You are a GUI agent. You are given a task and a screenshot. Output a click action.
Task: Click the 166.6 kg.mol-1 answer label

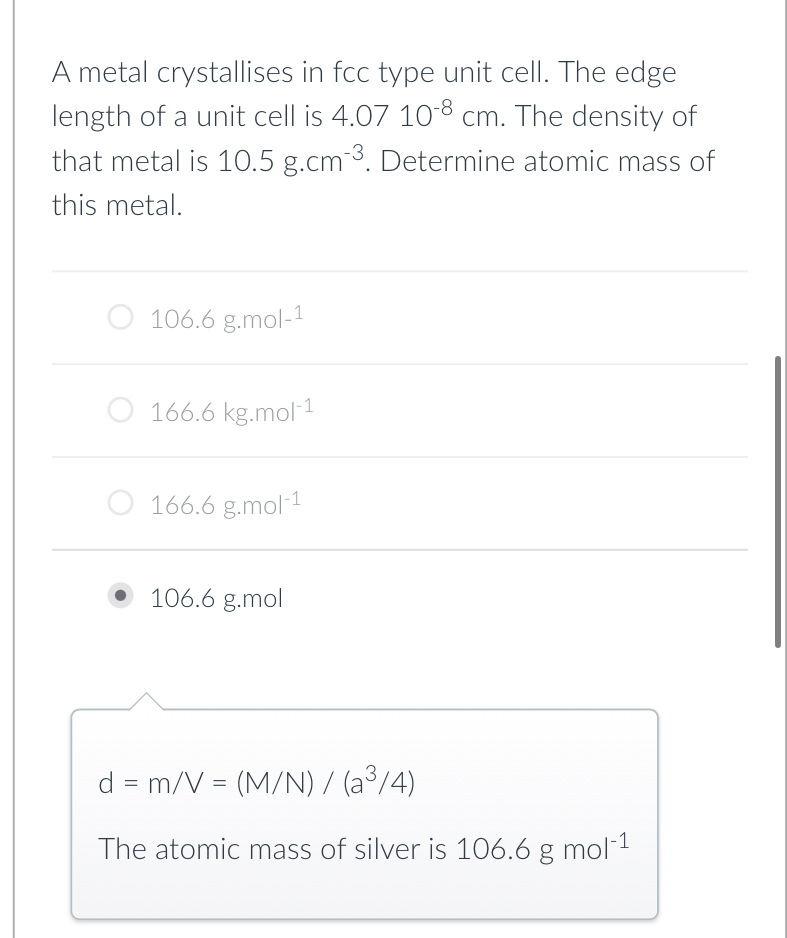[230, 410]
